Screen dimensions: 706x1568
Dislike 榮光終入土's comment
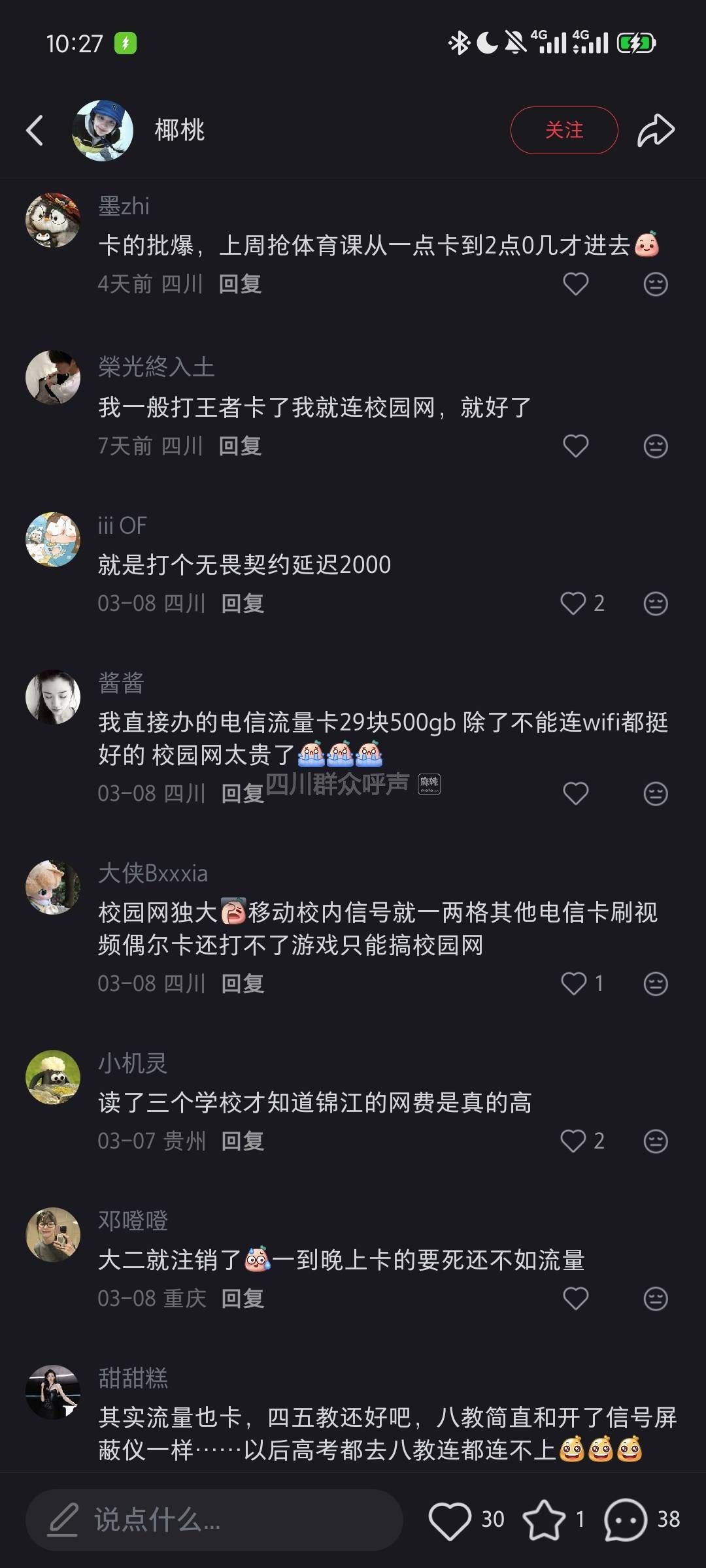[x=655, y=446]
